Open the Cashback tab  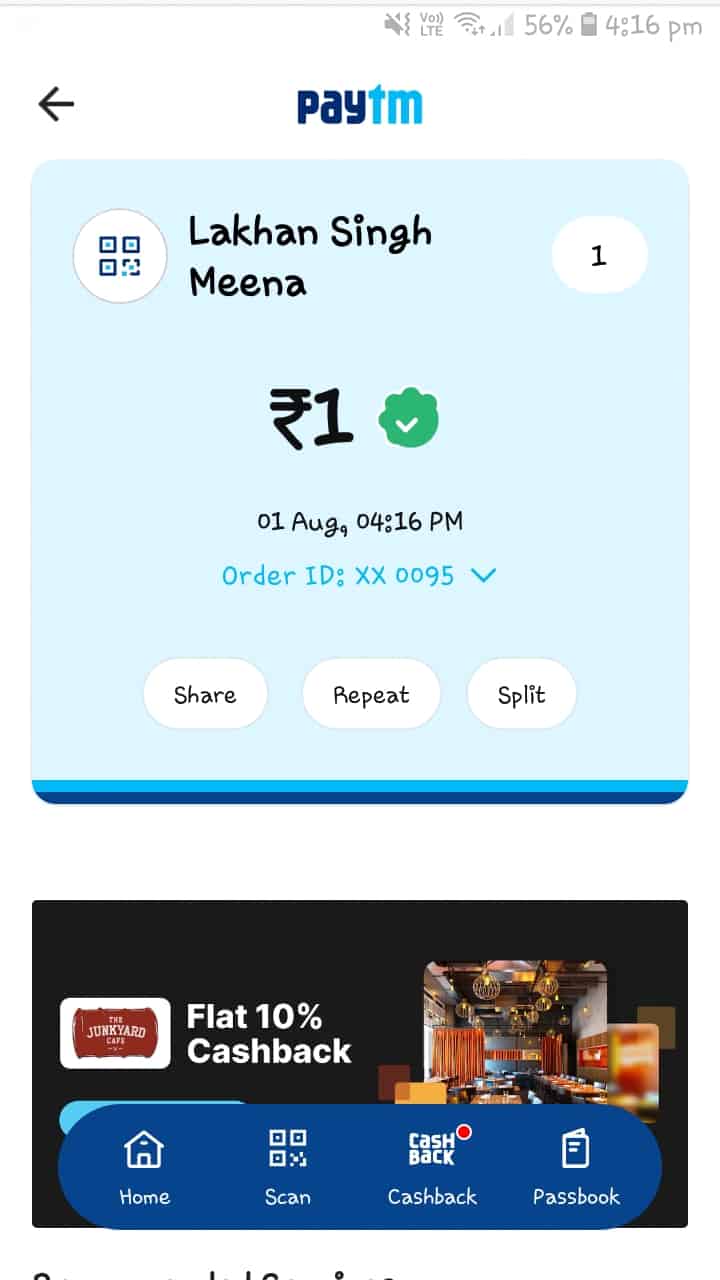(x=432, y=1165)
